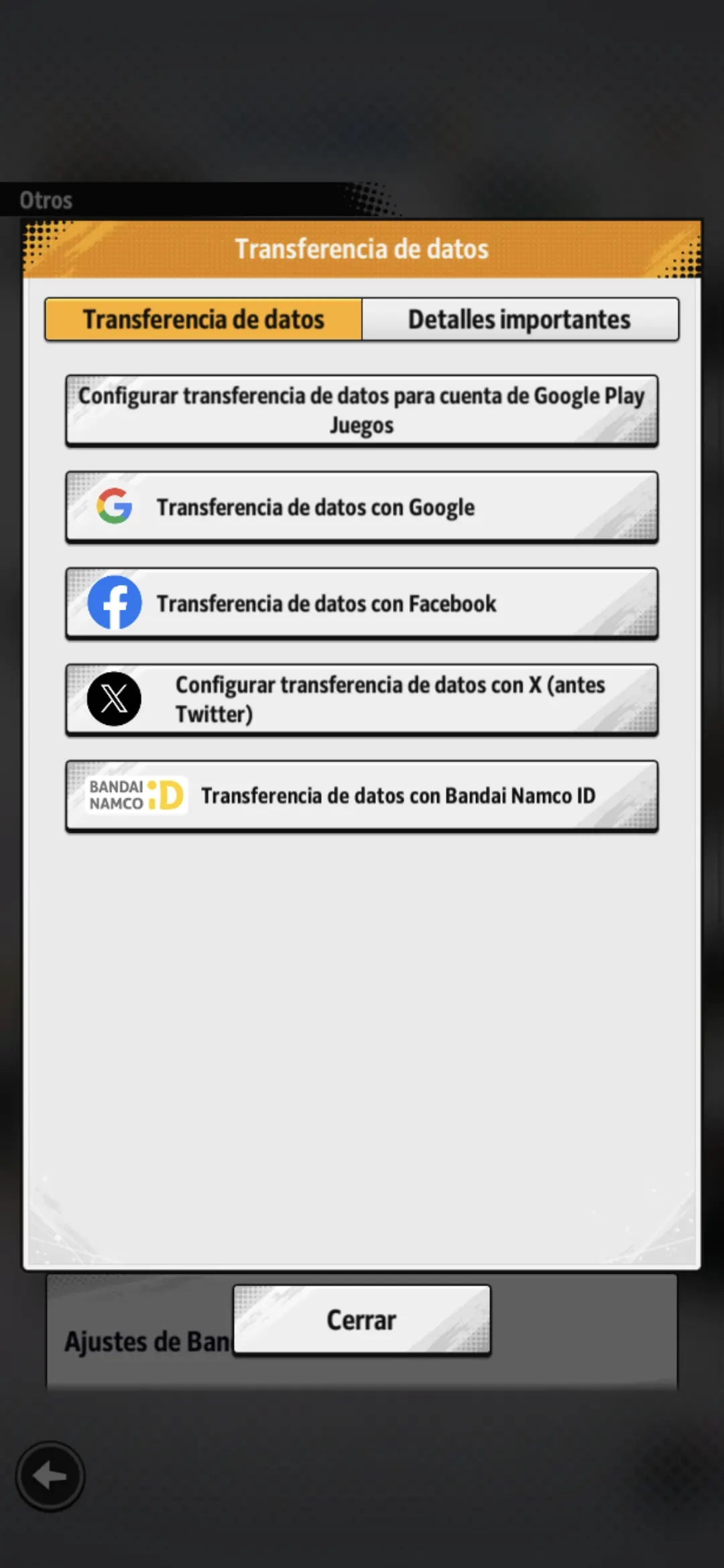This screenshot has height=1568, width=724.
Task: Configure data transfer with X (antes Twitter)
Action: [361, 700]
